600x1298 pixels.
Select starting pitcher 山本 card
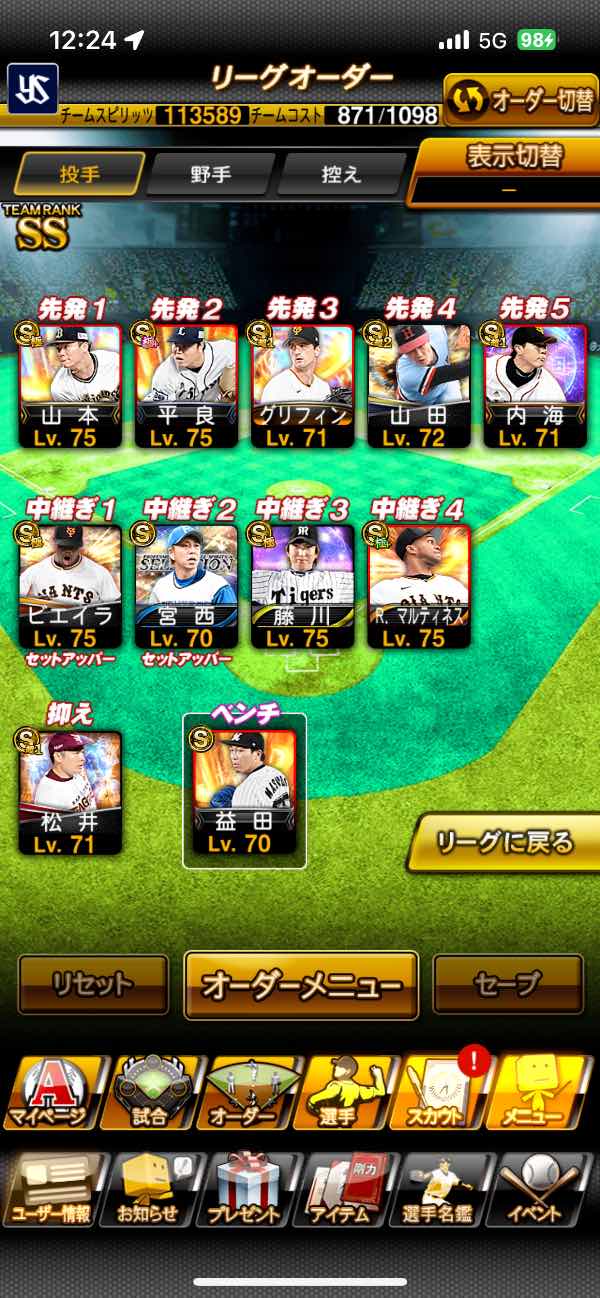click(70, 385)
